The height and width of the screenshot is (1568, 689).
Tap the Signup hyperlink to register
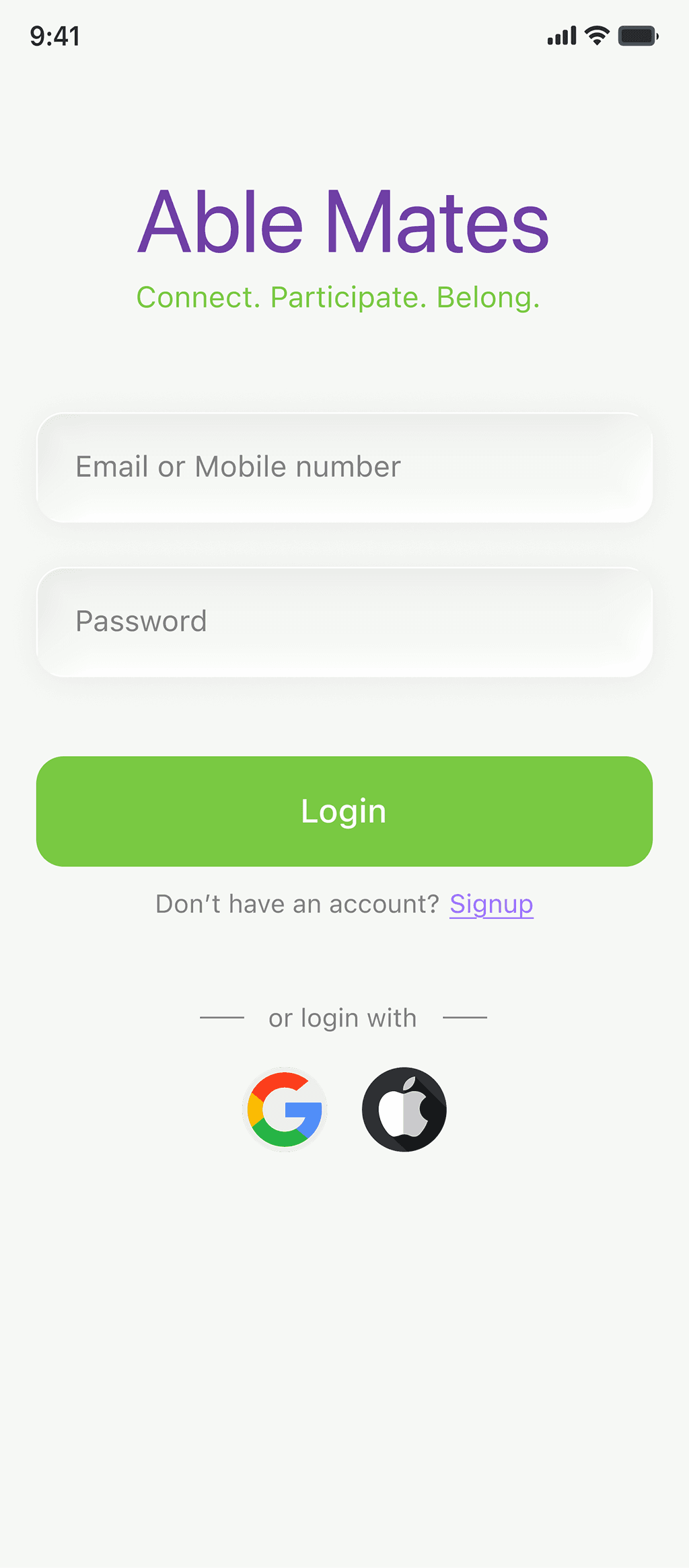tap(491, 904)
